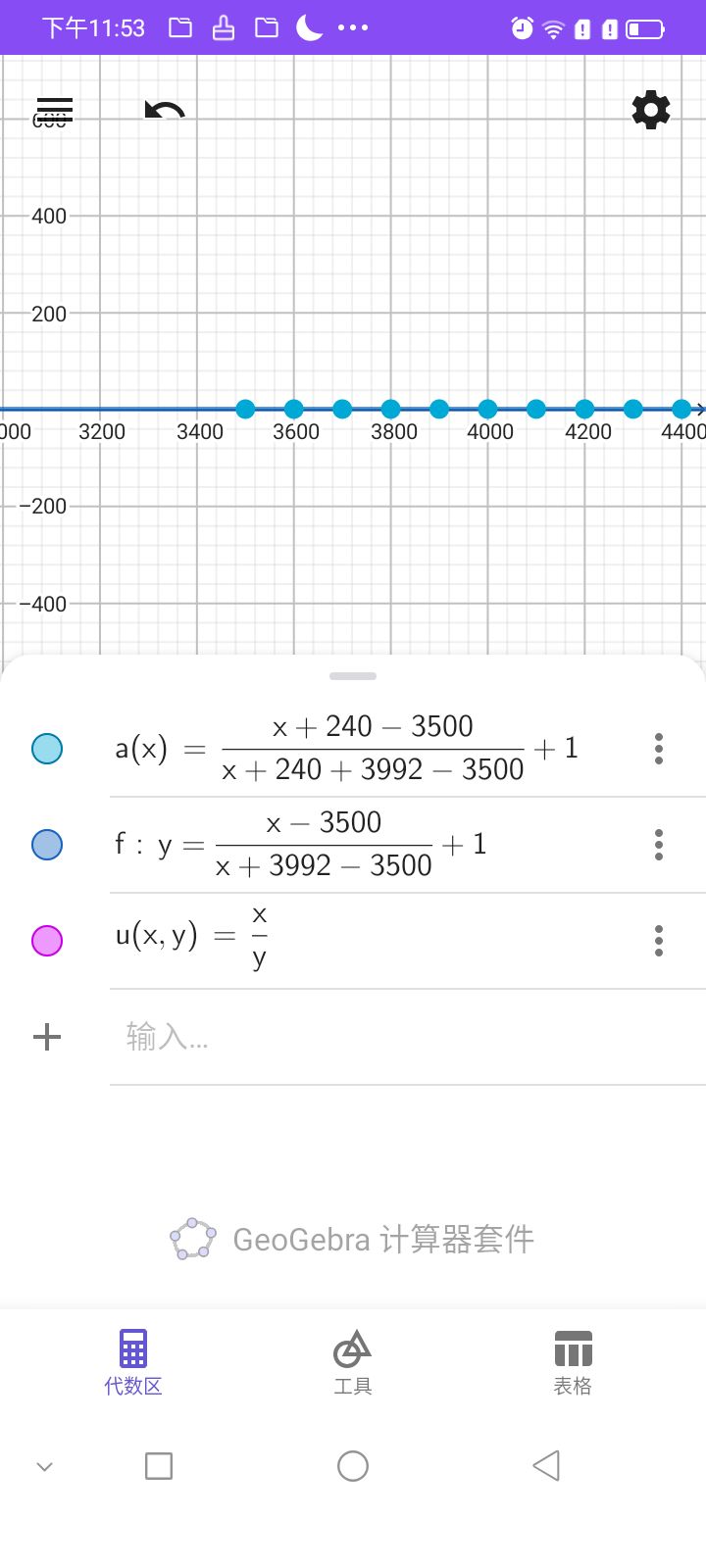
Task: Switch to the 表格 tab
Action: pos(573,1362)
